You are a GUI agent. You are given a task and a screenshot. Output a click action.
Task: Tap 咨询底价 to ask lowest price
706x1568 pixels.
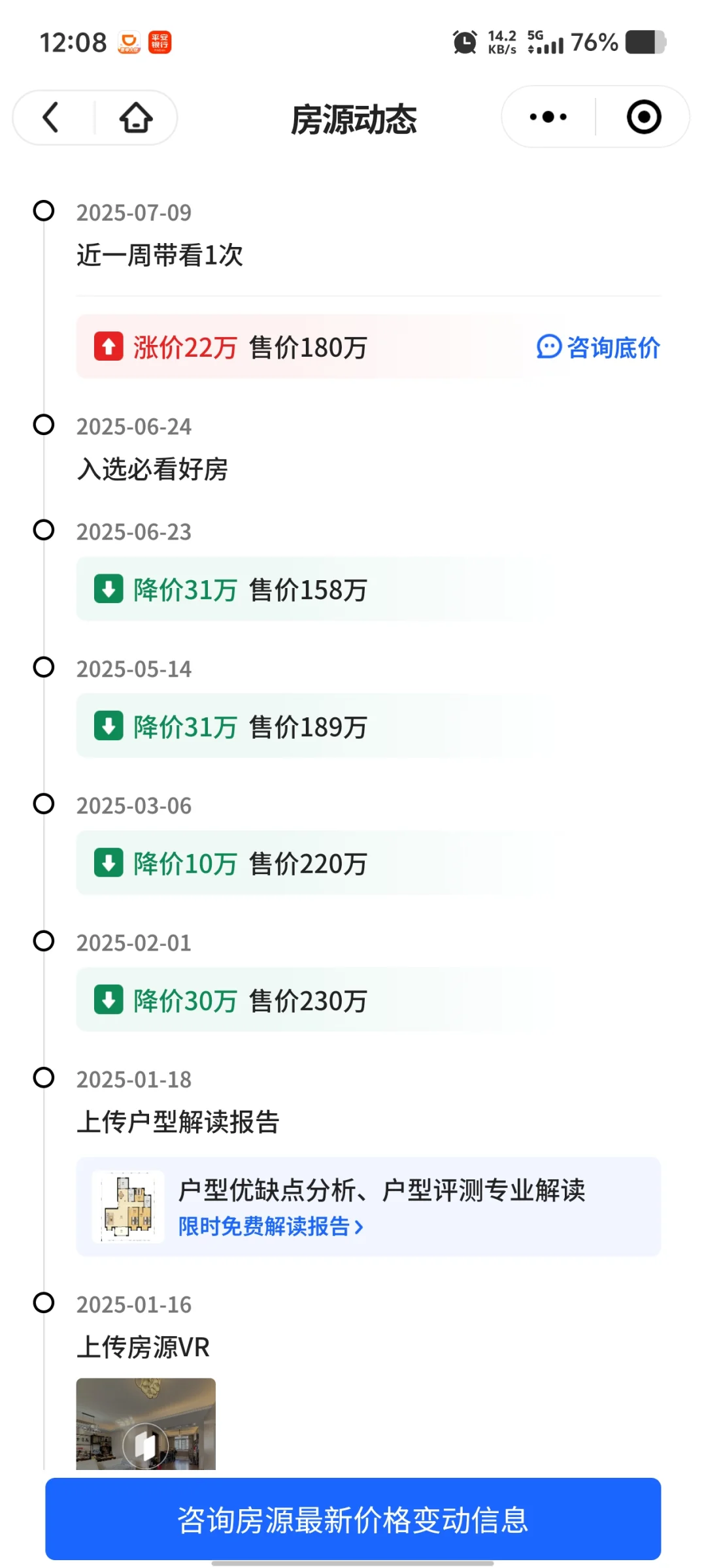598,348
